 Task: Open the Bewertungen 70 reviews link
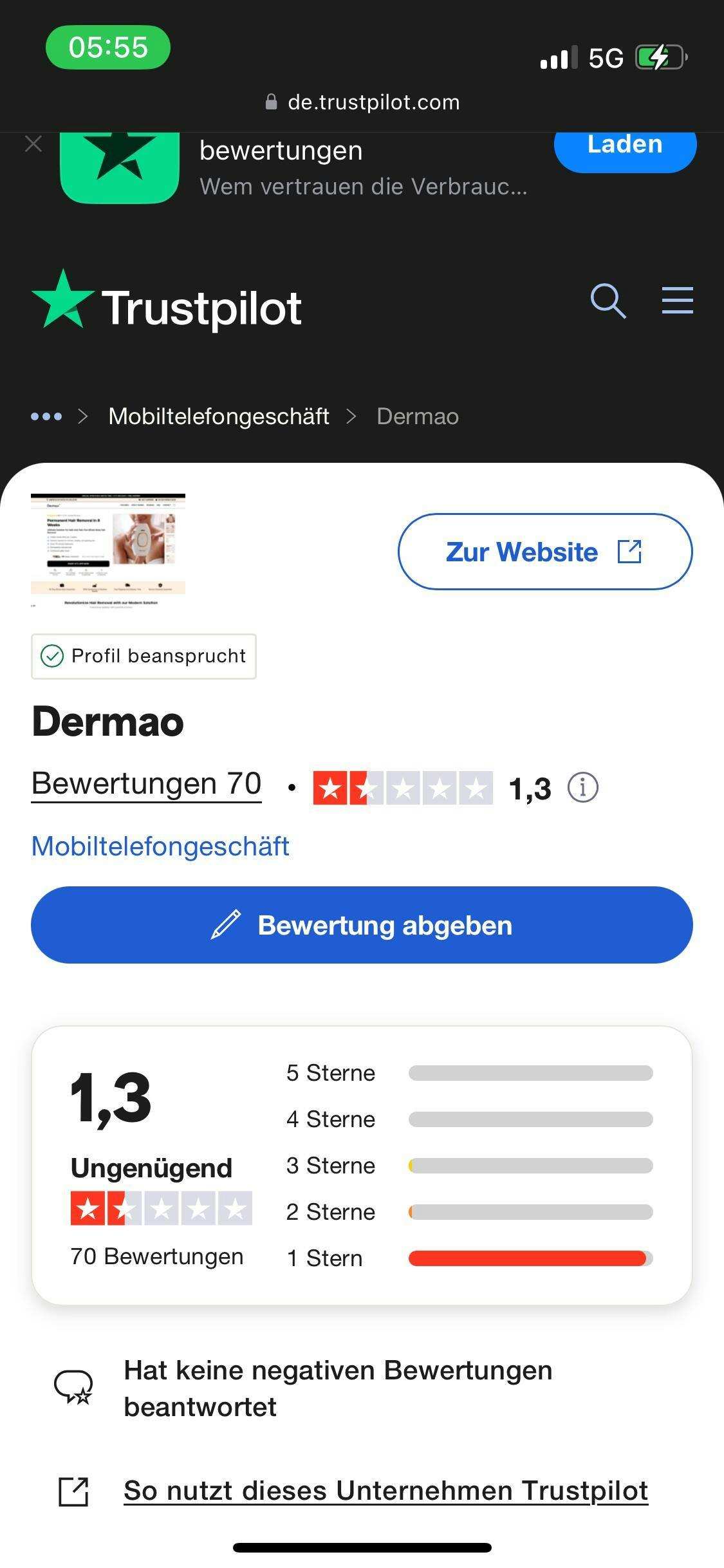[x=146, y=784]
